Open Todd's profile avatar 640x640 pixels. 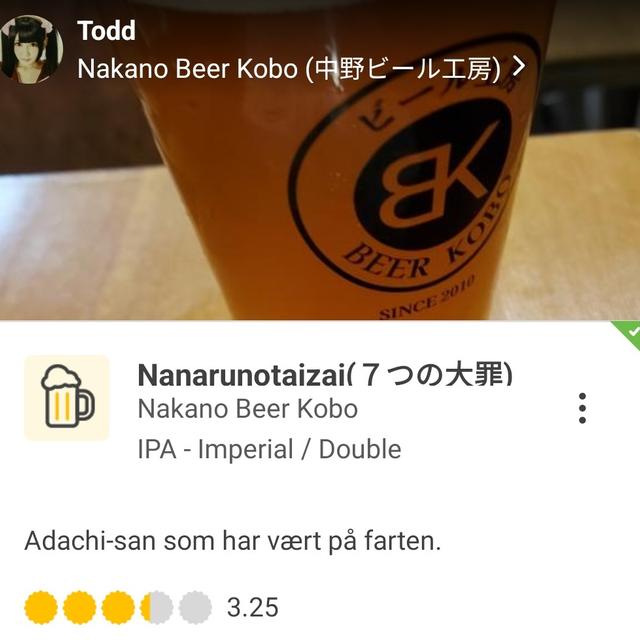pos(32,48)
